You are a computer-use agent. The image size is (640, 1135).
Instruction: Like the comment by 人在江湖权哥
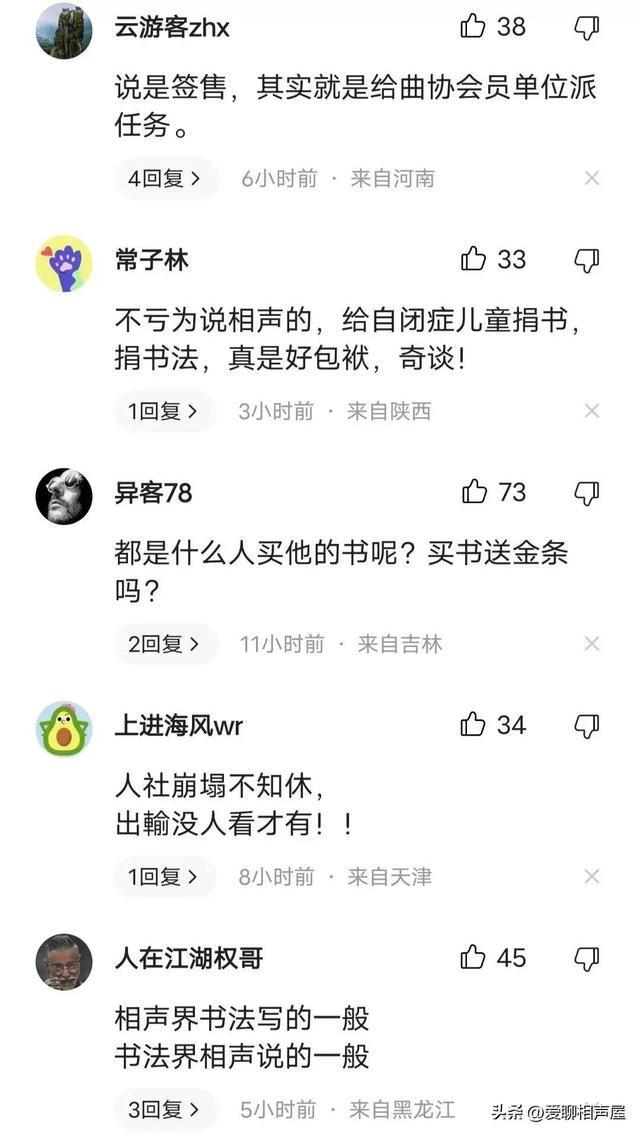coord(473,958)
